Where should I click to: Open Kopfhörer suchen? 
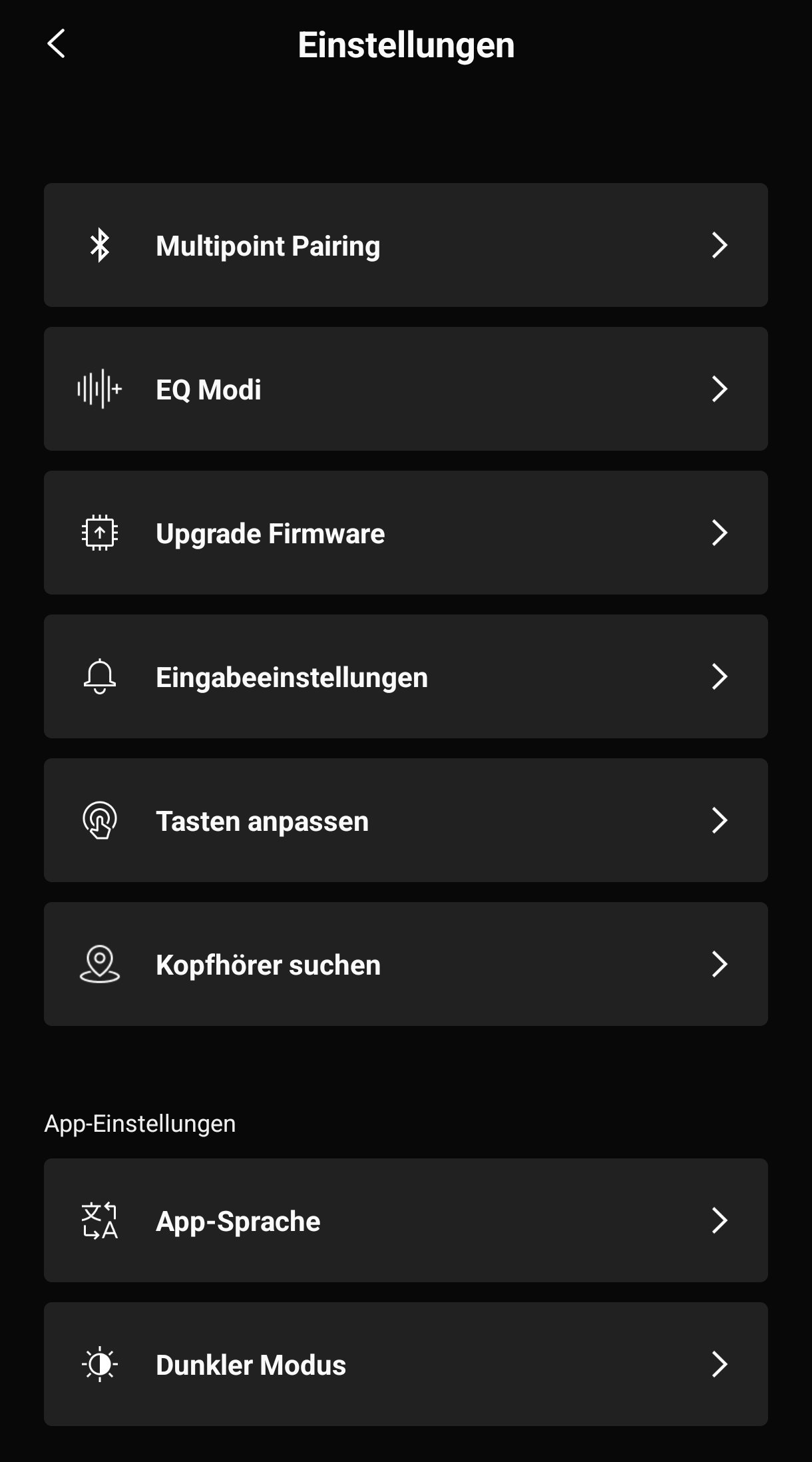(x=405, y=964)
